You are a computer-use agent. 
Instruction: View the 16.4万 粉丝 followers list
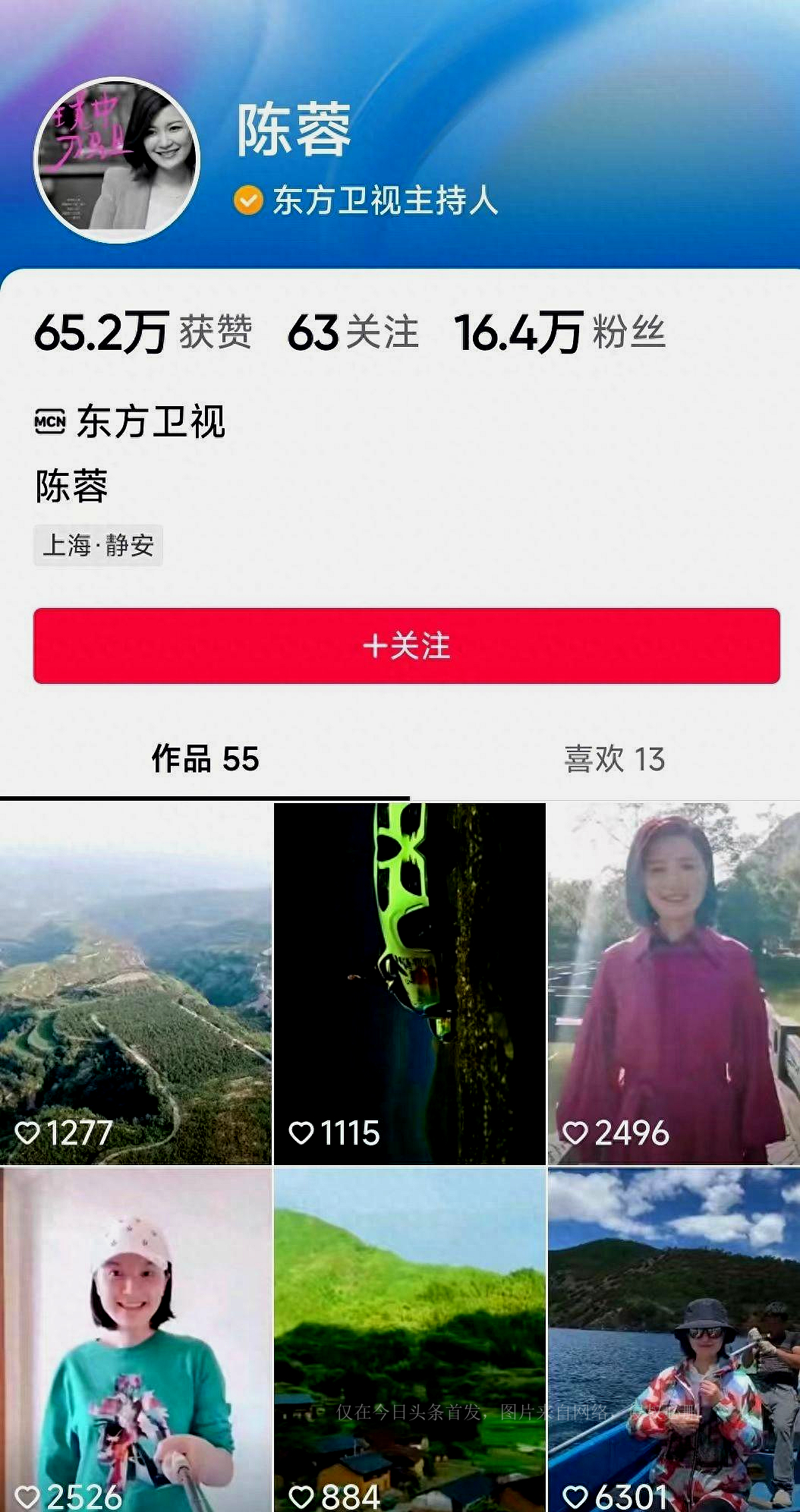point(560,333)
